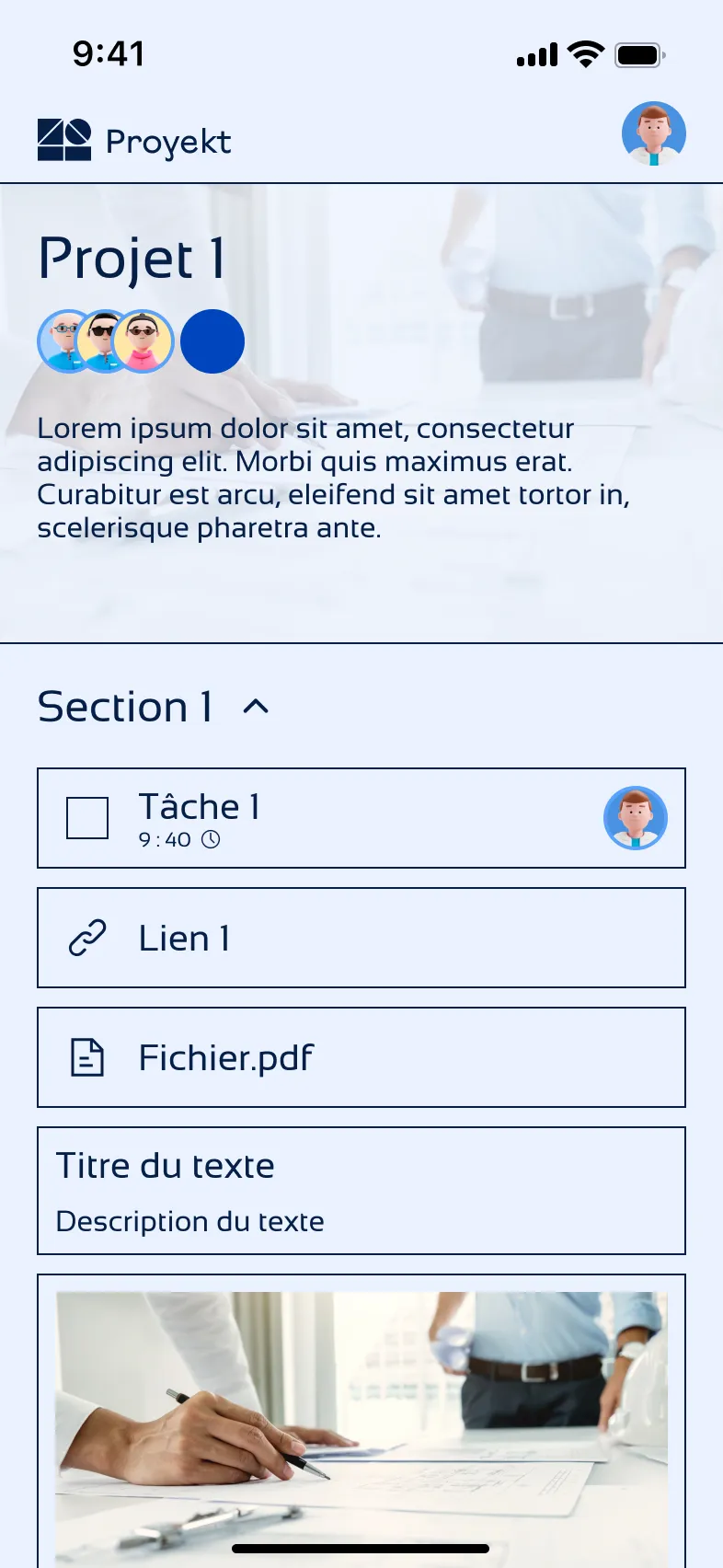Tap the blue circle next to member avatars
The height and width of the screenshot is (1568, 723).
pyautogui.click(x=212, y=341)
